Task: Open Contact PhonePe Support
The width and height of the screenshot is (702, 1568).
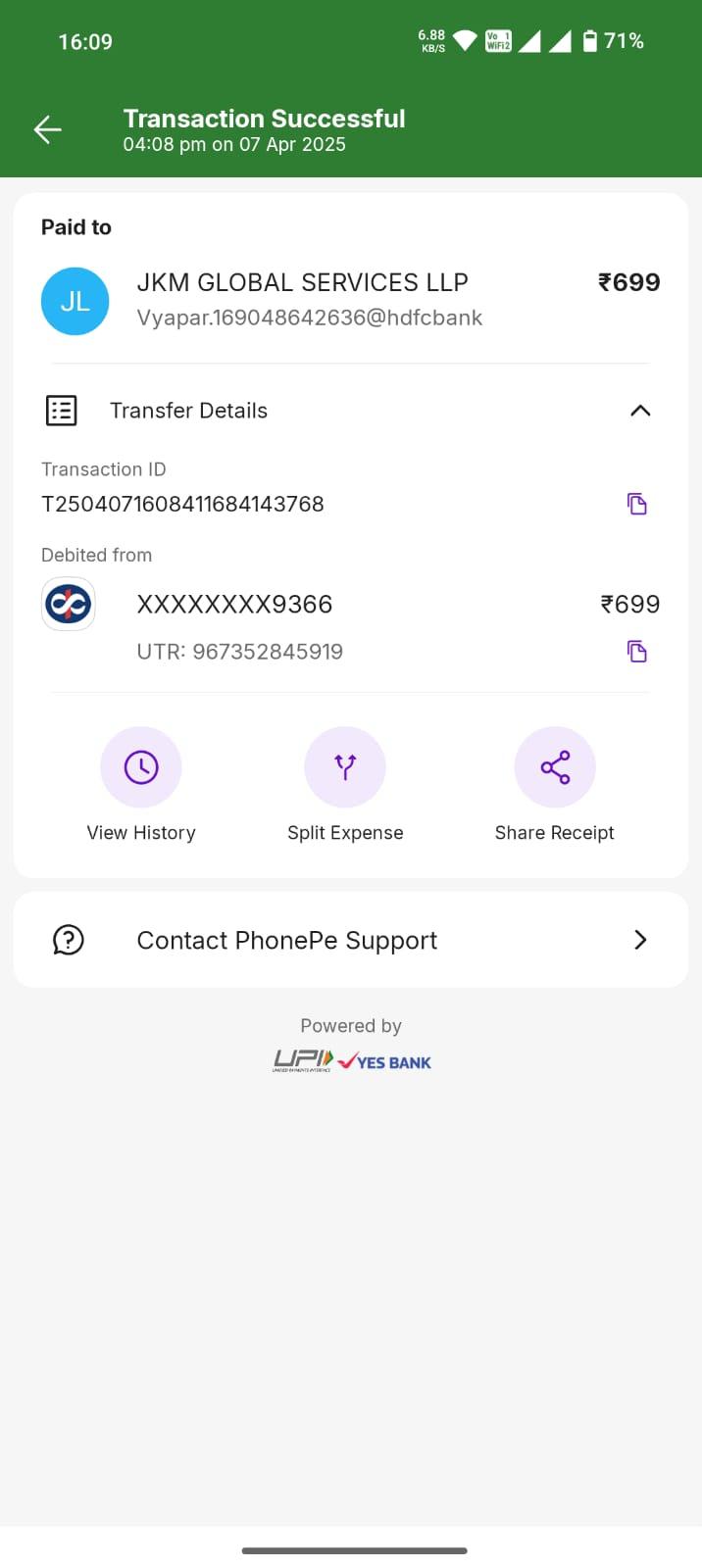Action: point(351,940)
